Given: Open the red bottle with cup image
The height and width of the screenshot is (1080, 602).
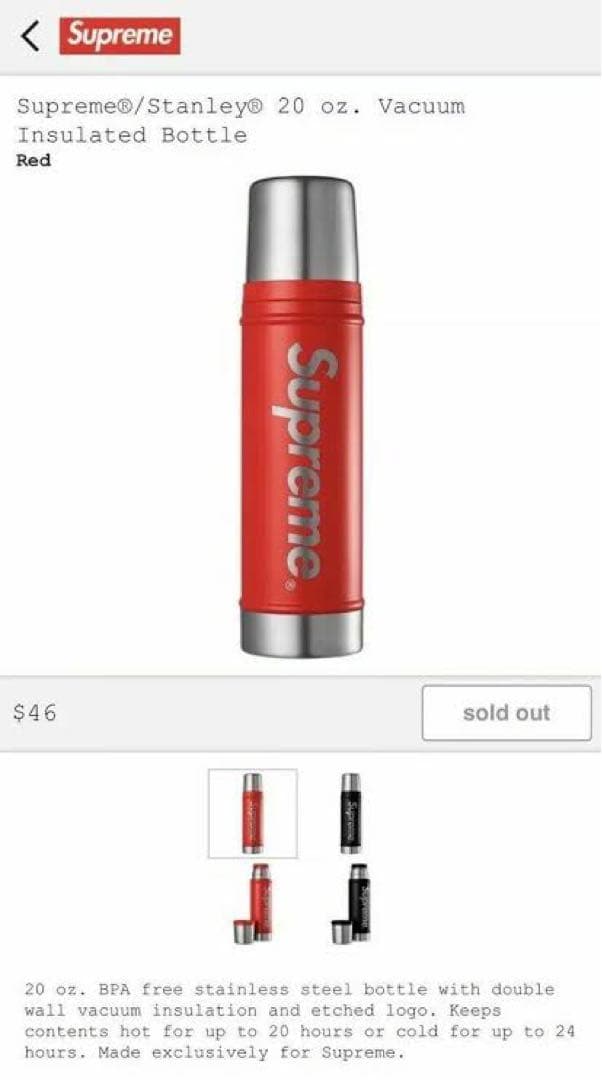Looking at the screenshot, I should pyautogui.click(x=252, y=904).
